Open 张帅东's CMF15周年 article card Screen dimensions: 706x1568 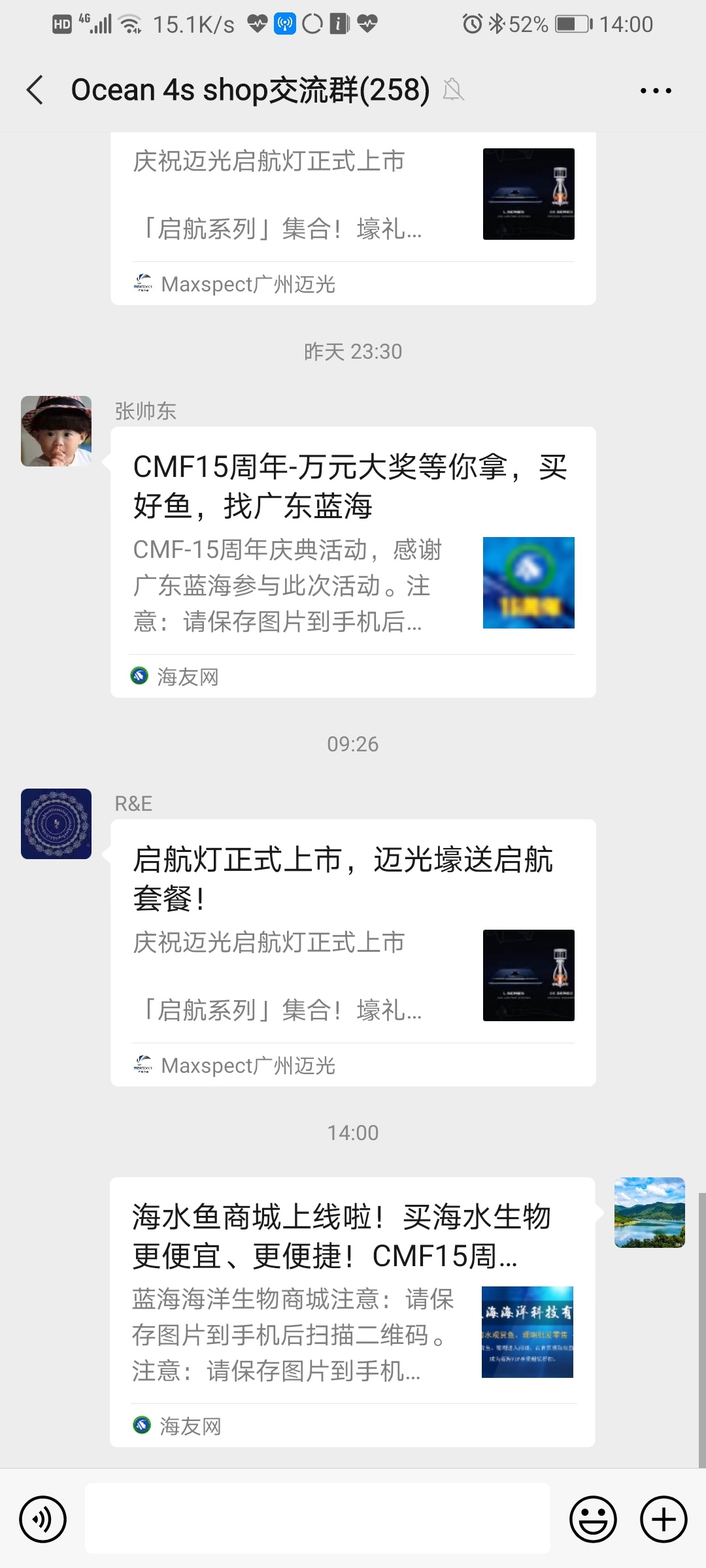[x=353, y=562]
